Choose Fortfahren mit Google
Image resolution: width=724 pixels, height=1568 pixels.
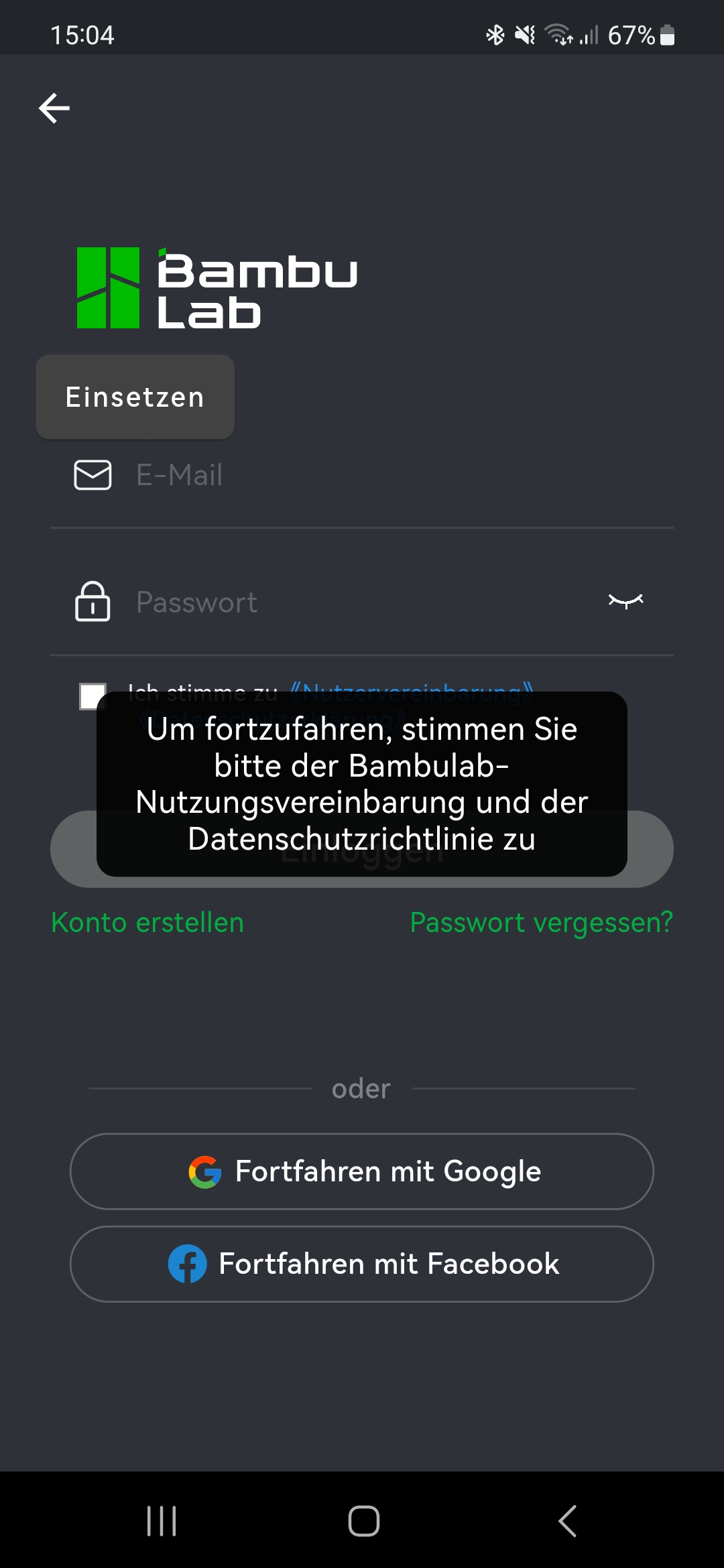point(362,1171)
